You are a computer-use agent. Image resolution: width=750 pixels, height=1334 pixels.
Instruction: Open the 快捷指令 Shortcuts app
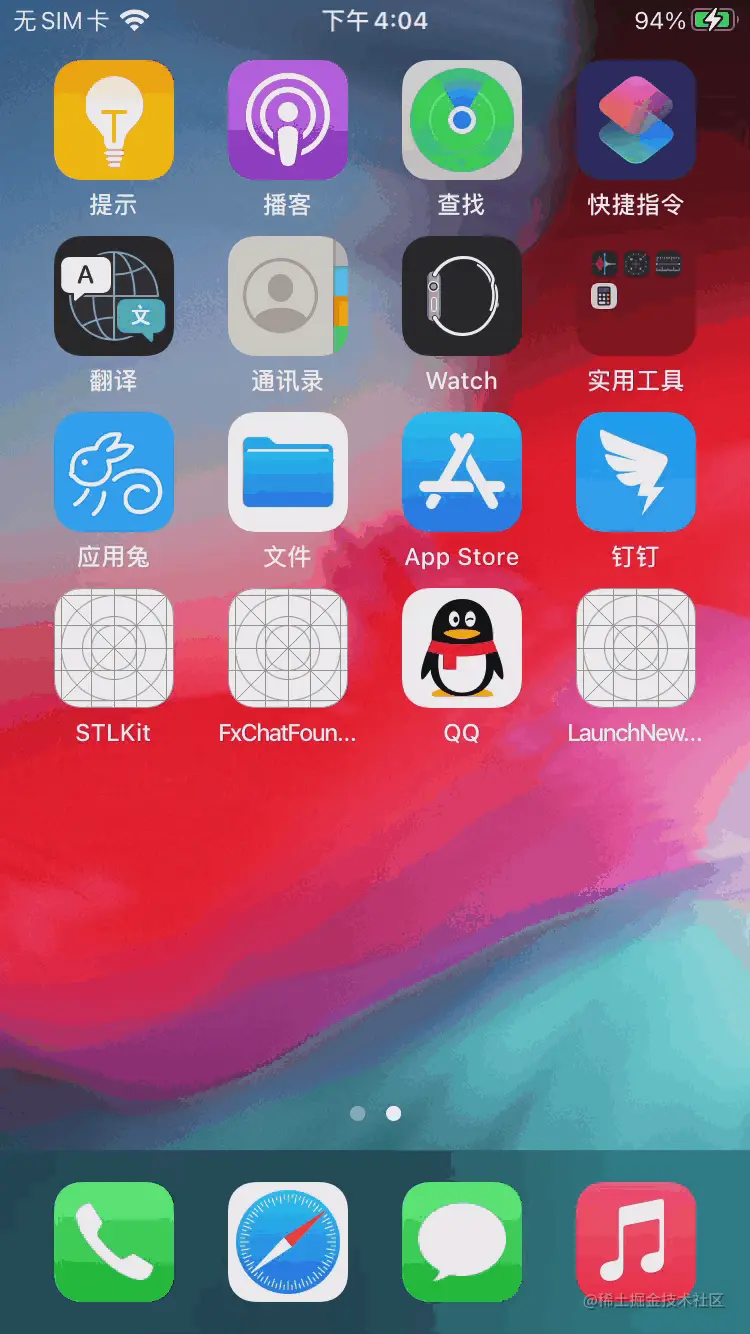click(636, 120)
